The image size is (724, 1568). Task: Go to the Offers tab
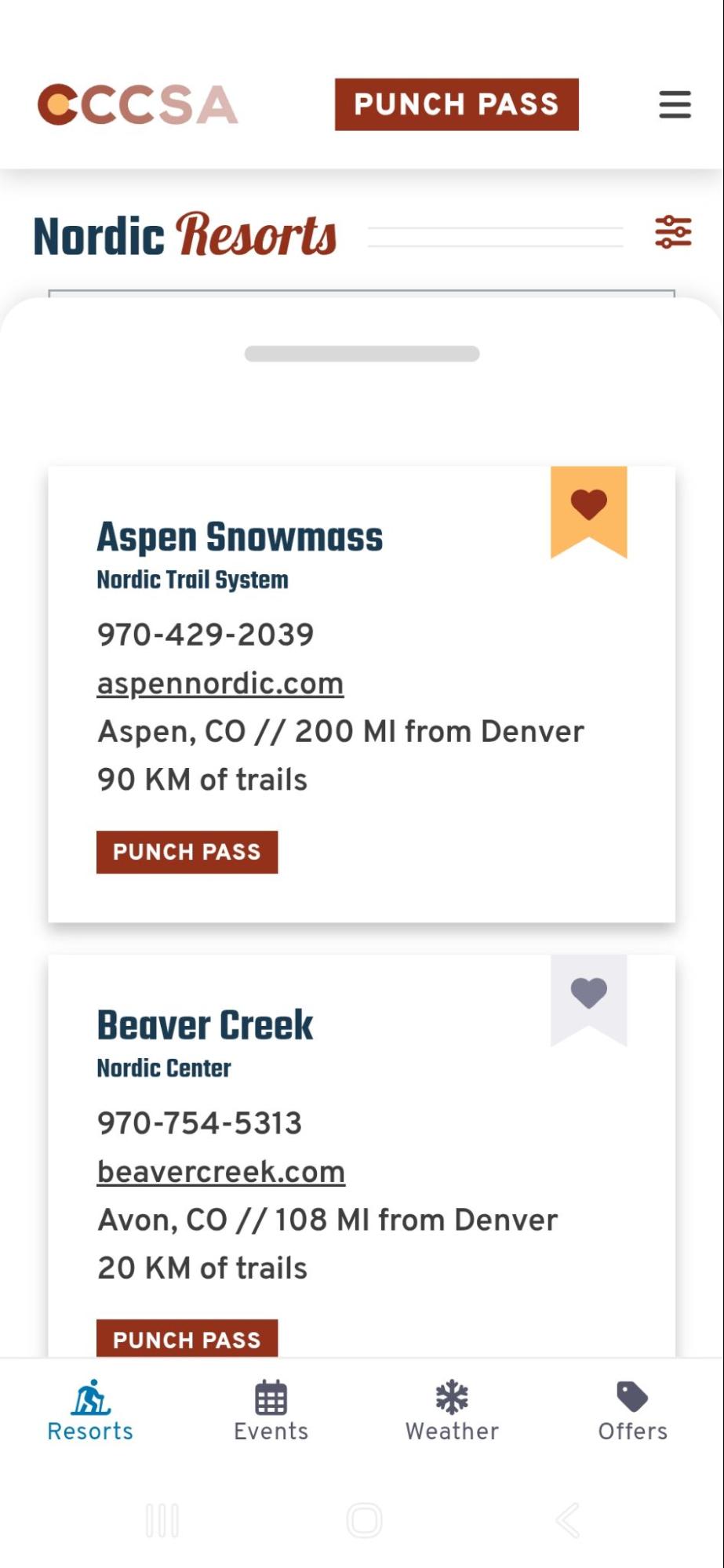pos(632,1411)
